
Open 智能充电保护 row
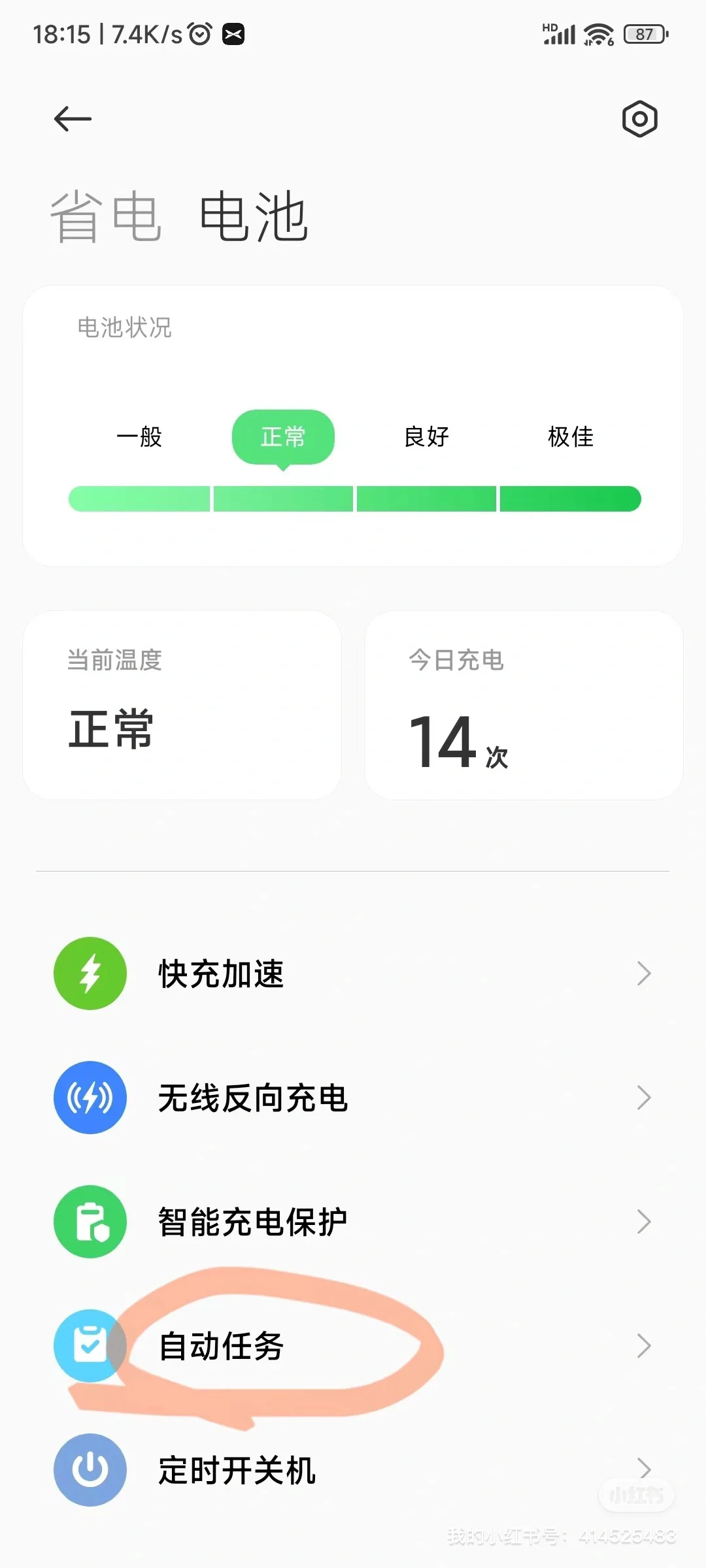353,1222
